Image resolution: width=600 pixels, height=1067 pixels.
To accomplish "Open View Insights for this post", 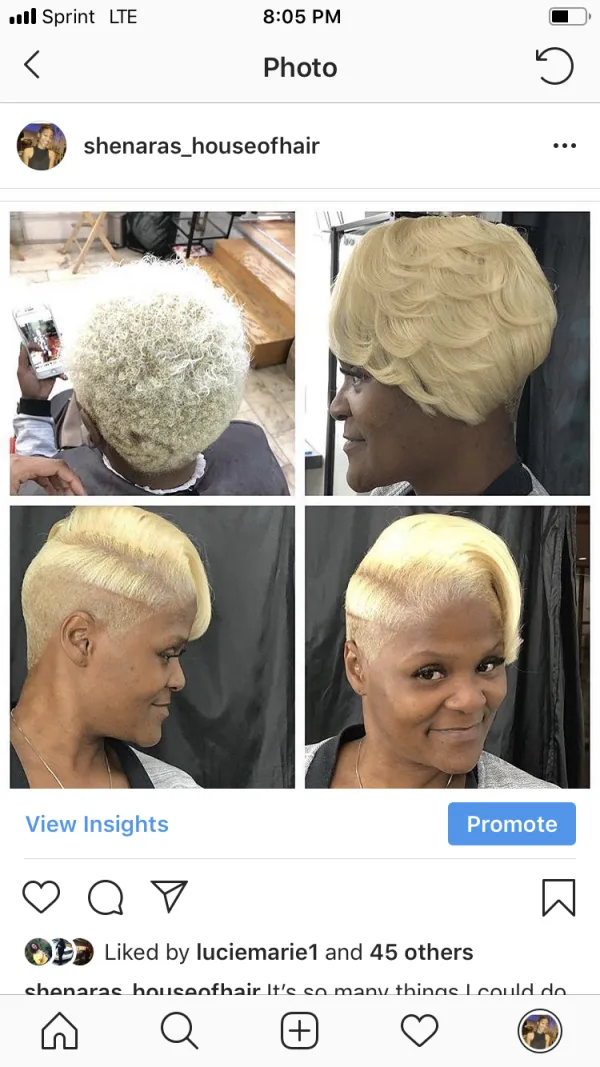I will pos(97,824).
